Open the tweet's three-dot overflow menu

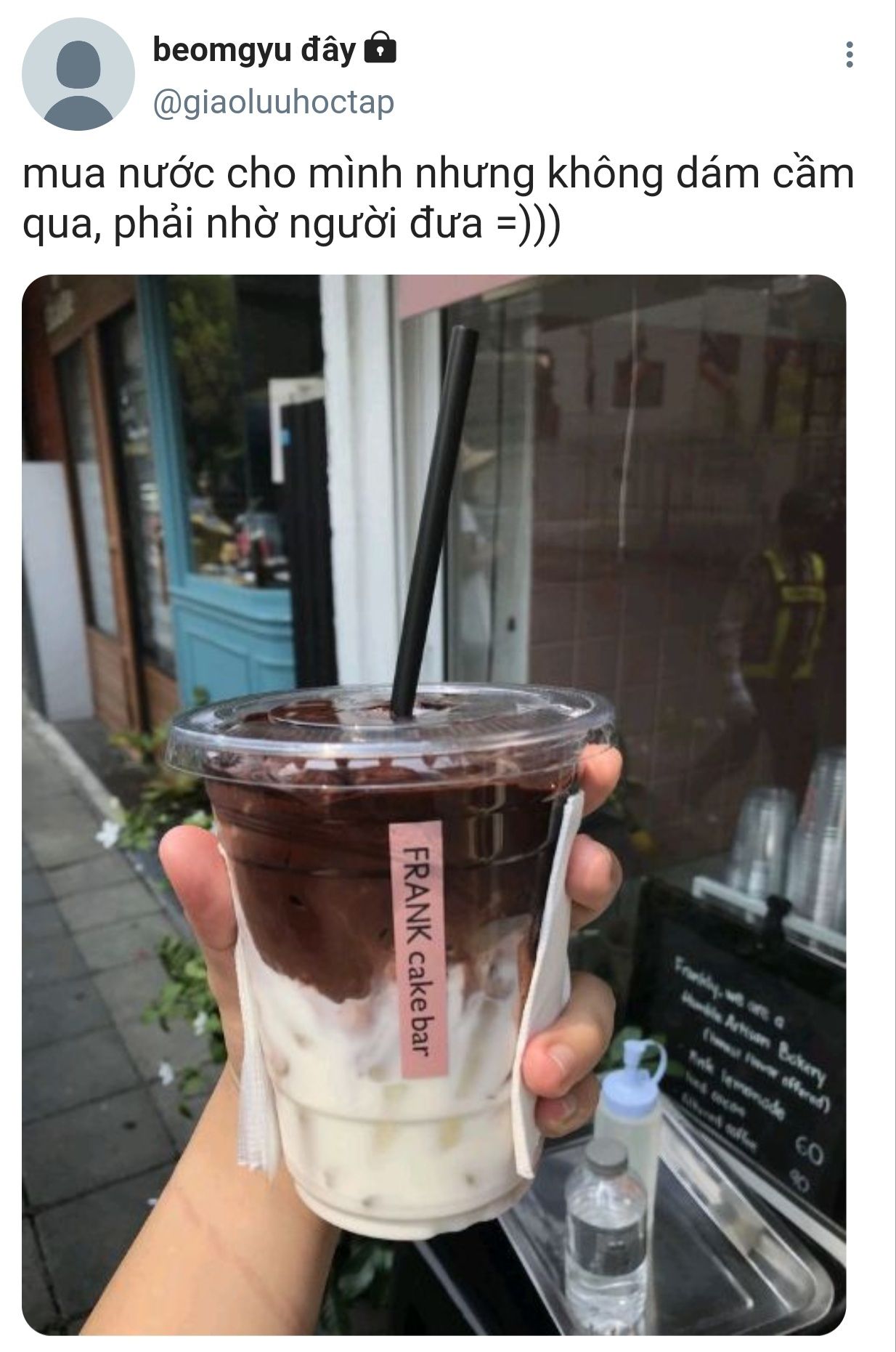[x=849, y=54]
